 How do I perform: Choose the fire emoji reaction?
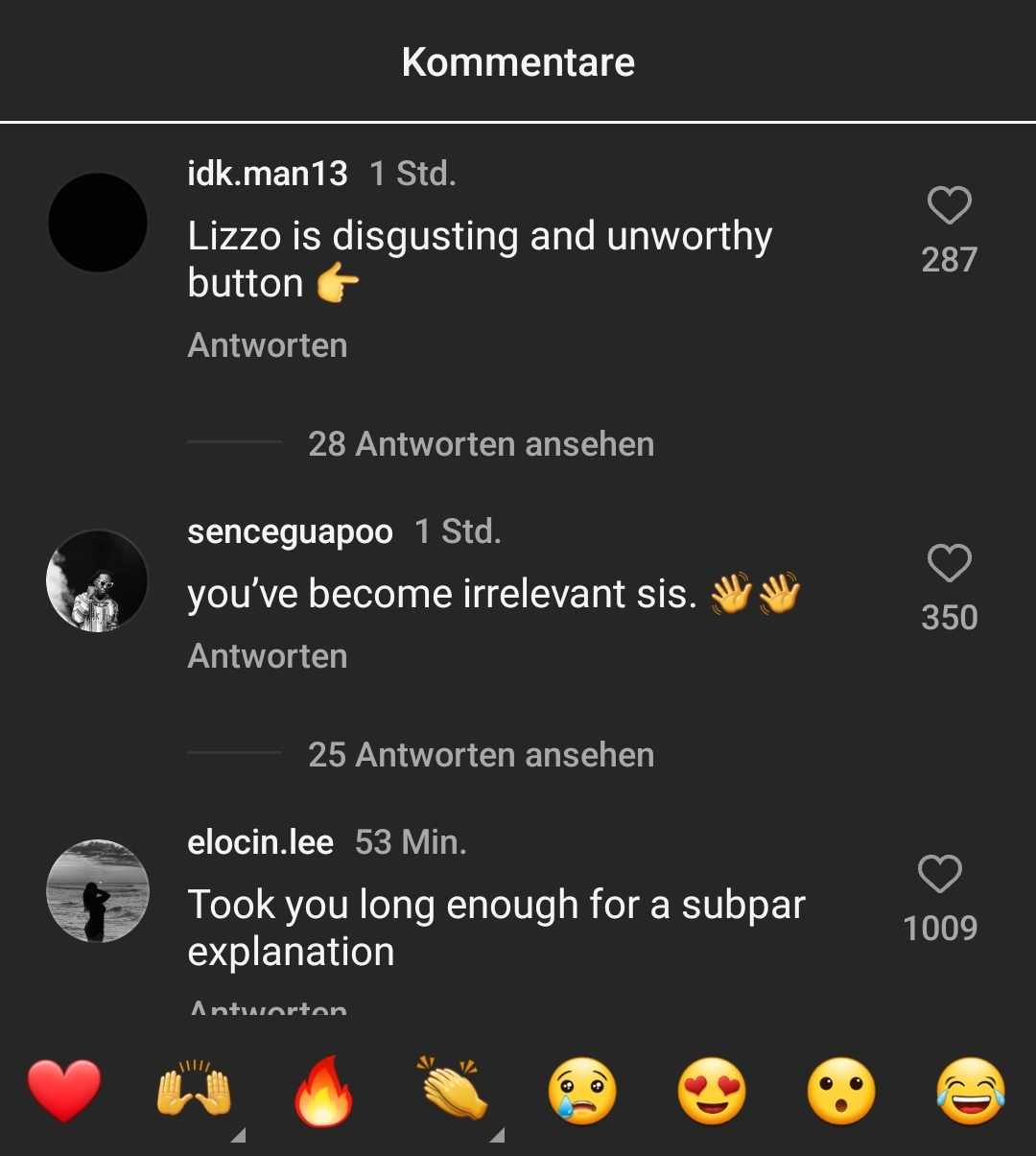(x=323, y=1092)
